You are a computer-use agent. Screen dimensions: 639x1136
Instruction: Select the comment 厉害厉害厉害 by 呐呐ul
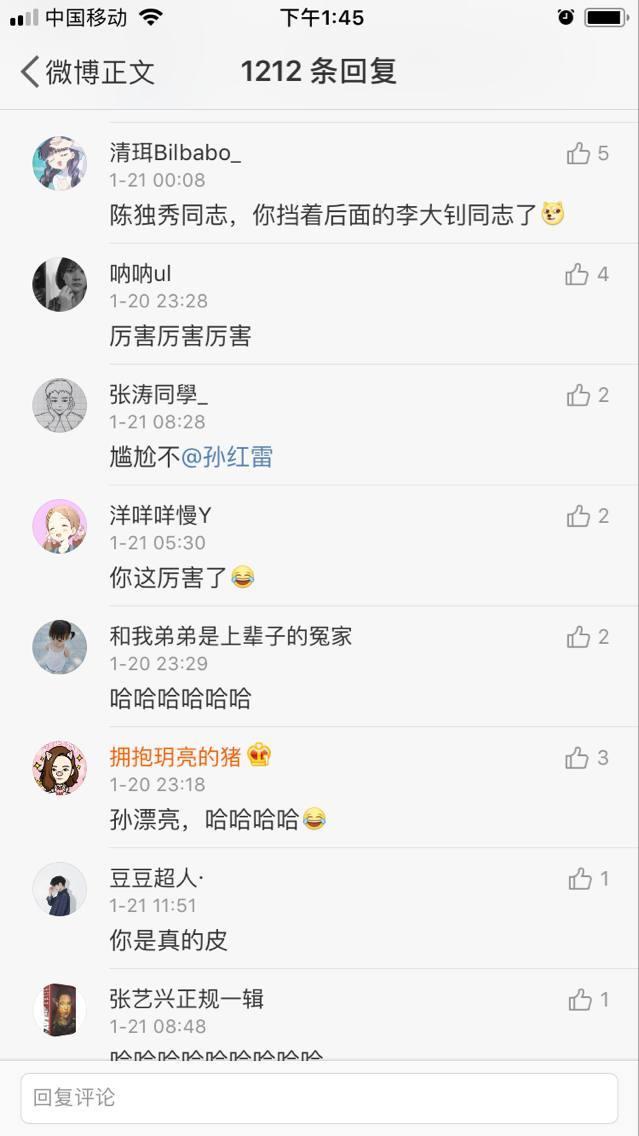click(180, 336)
